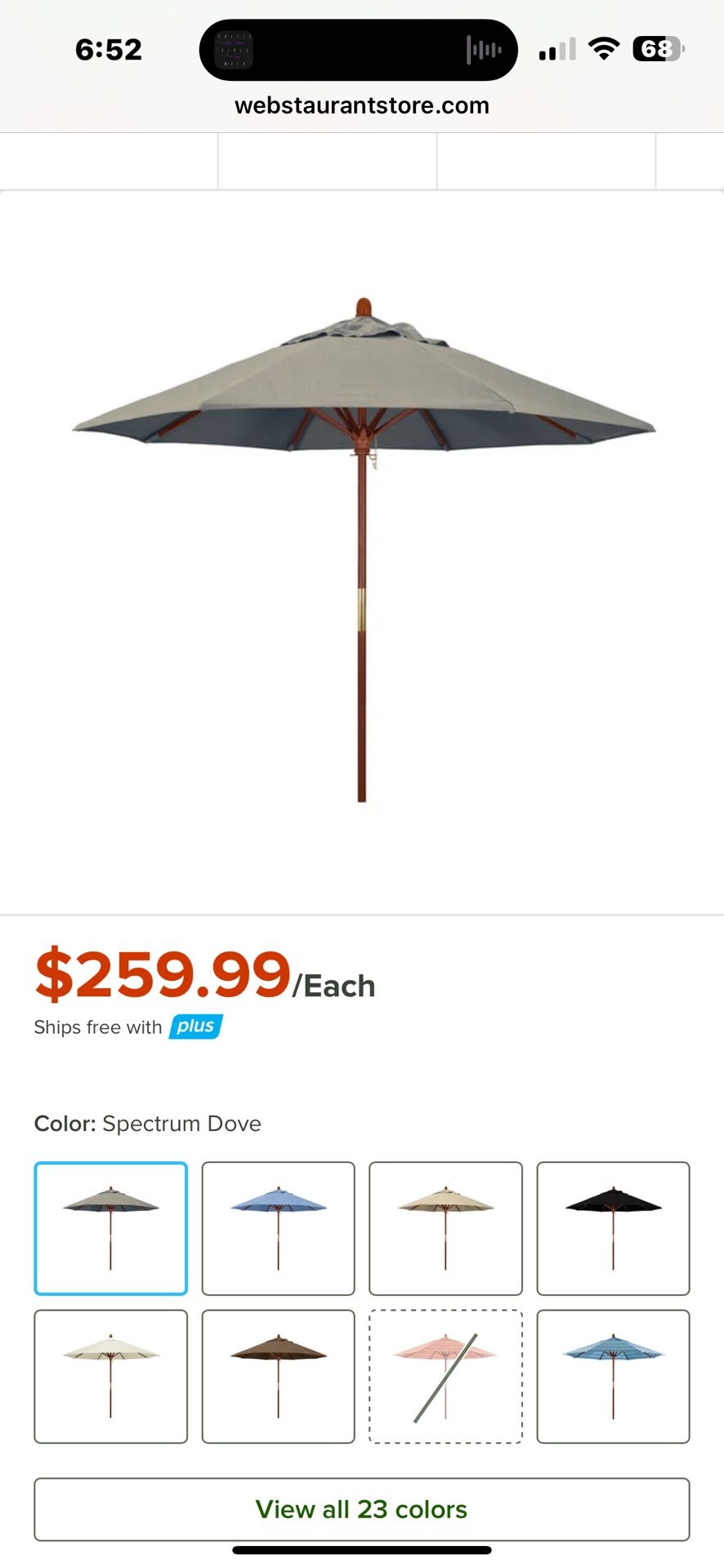Open the large umbrella product image

pos(362,551)
